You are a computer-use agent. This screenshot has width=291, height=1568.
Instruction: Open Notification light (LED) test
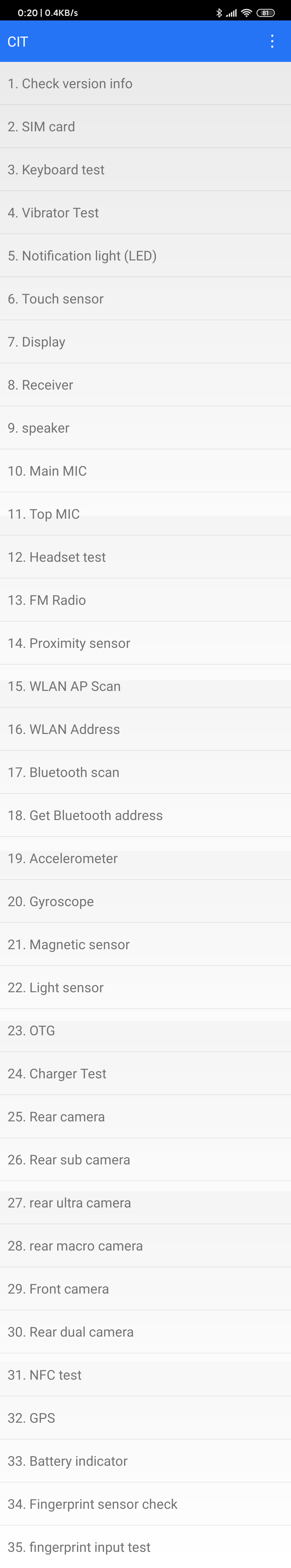(x=145, y=256)
